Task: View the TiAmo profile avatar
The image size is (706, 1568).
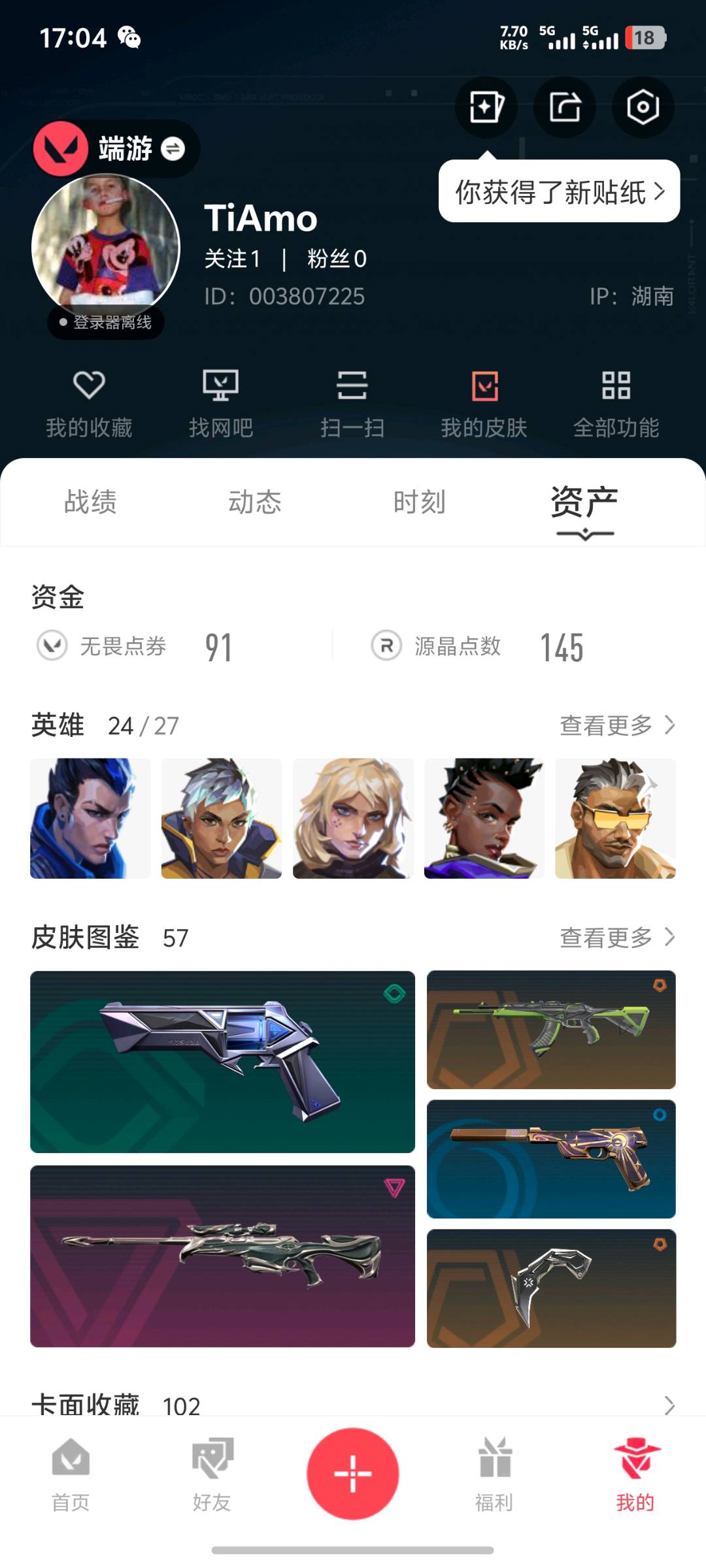Action: (106, 247)
